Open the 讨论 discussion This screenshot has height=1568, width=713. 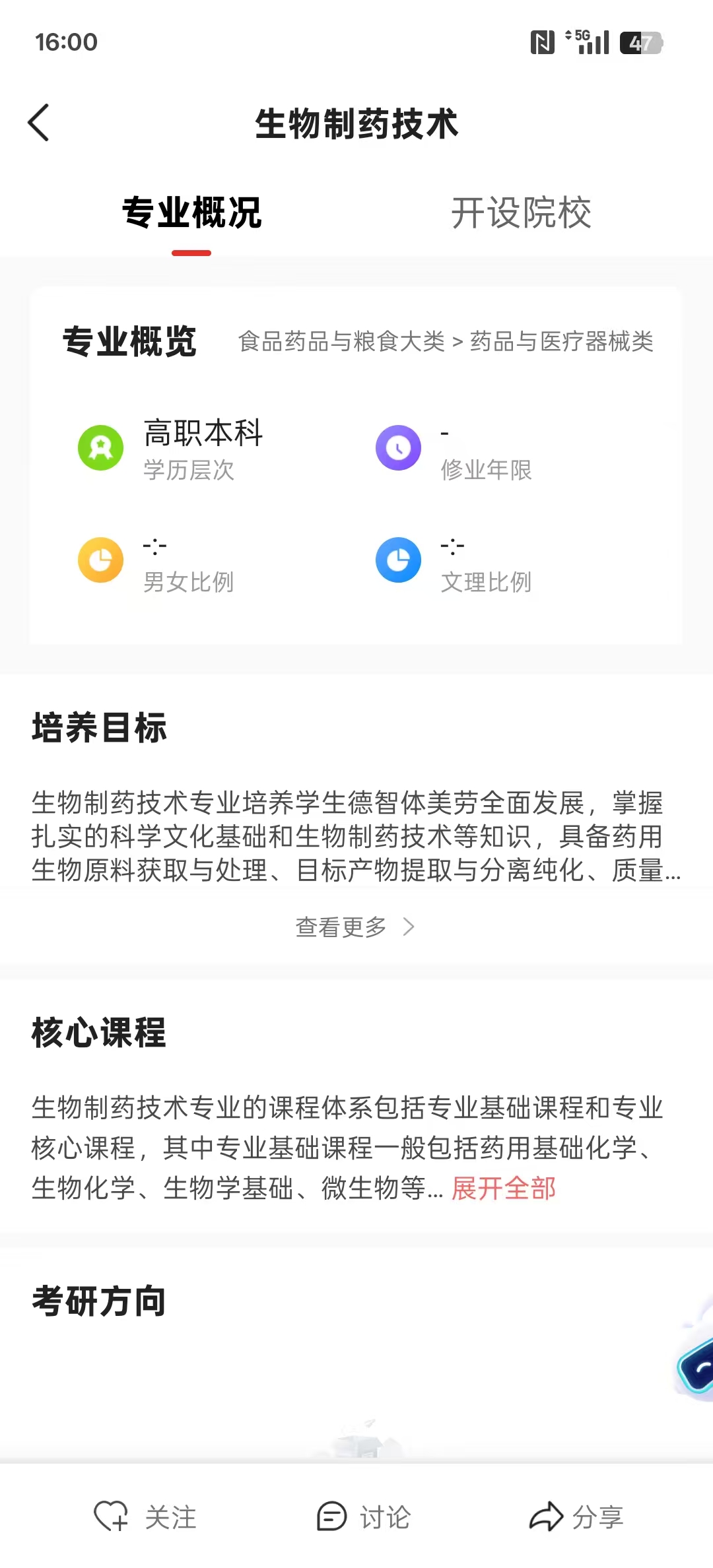(364, 1517)
